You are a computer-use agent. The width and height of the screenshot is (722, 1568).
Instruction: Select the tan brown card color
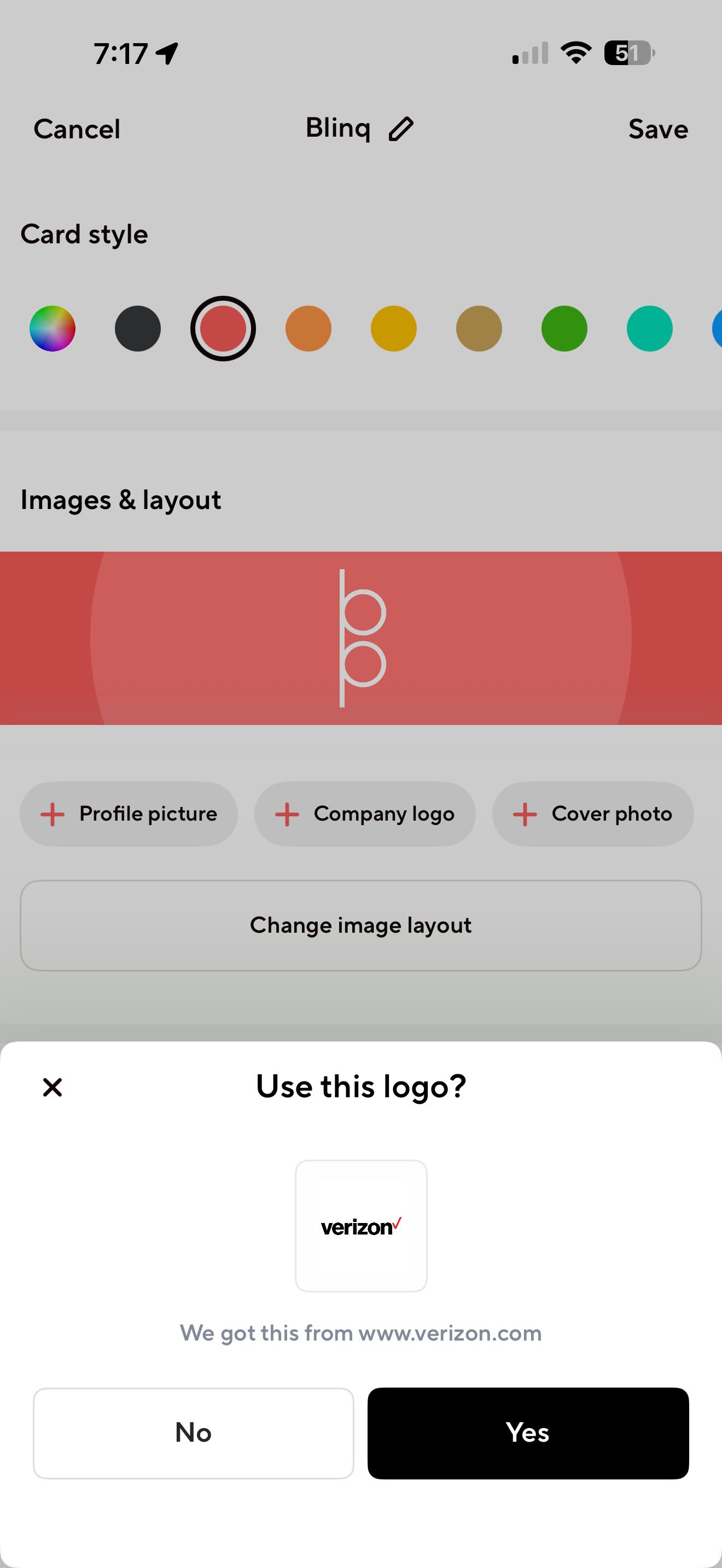(479, 329)
